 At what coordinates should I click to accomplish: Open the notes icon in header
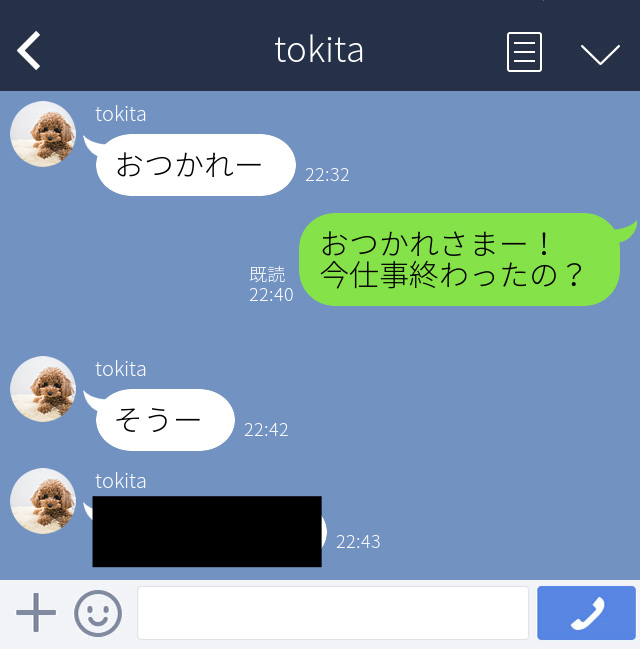coord(524,52)
